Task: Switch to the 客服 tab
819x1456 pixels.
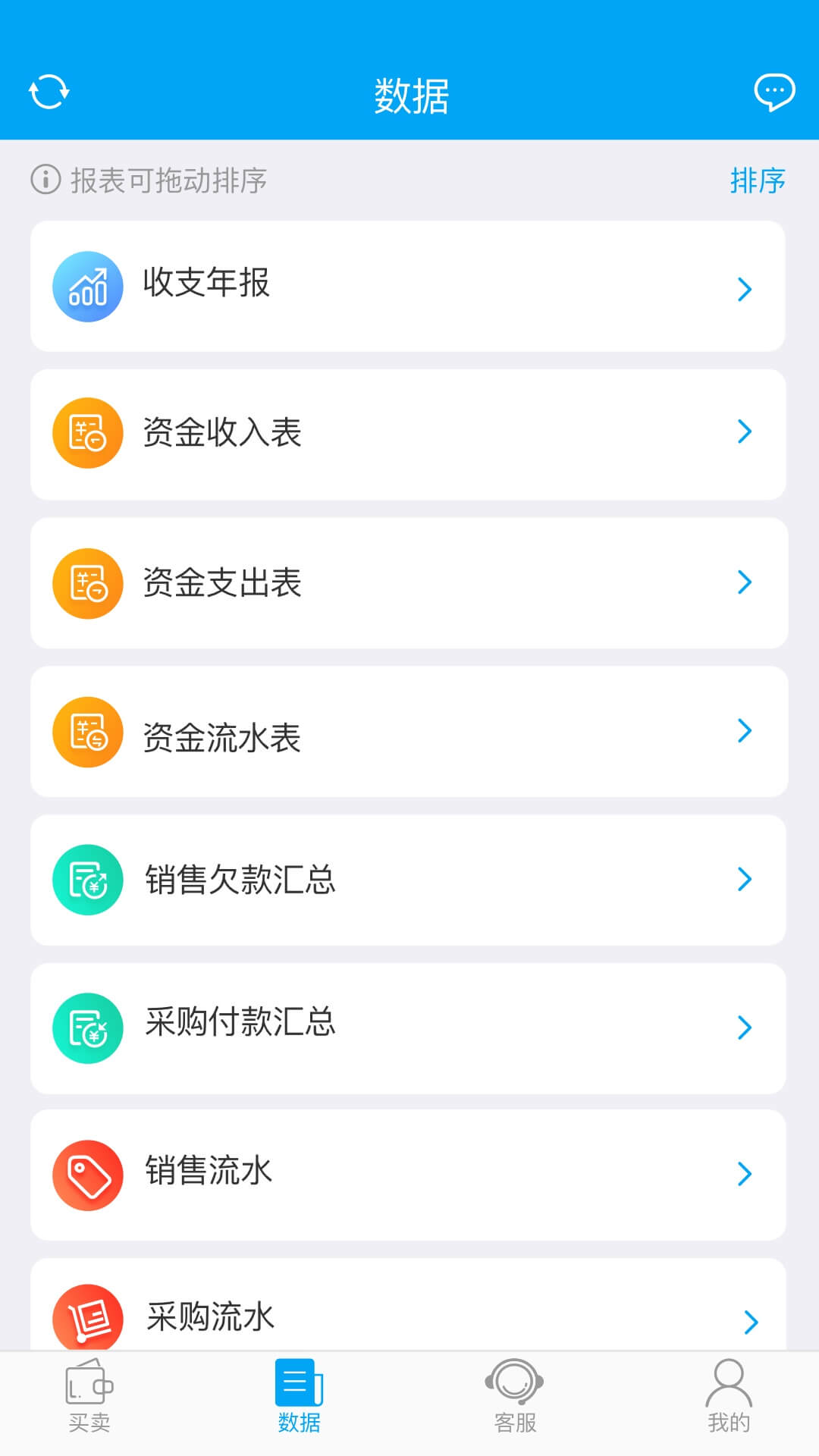Action: pyautogui.click(x=515, y=1397)
